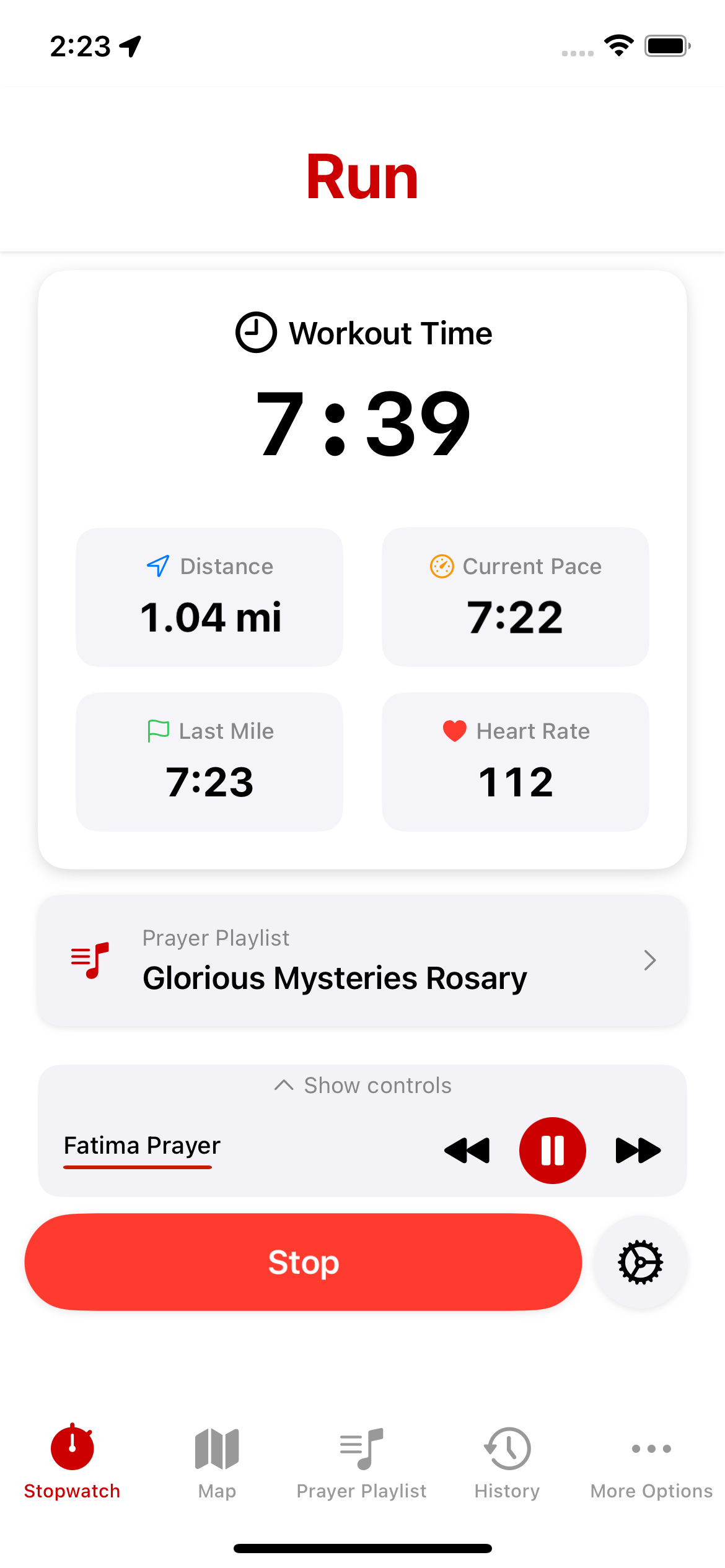Rewind to previous prayer
This screenshot has height=1568, width=725.
pyautogui.click(x=468, y=1150)
